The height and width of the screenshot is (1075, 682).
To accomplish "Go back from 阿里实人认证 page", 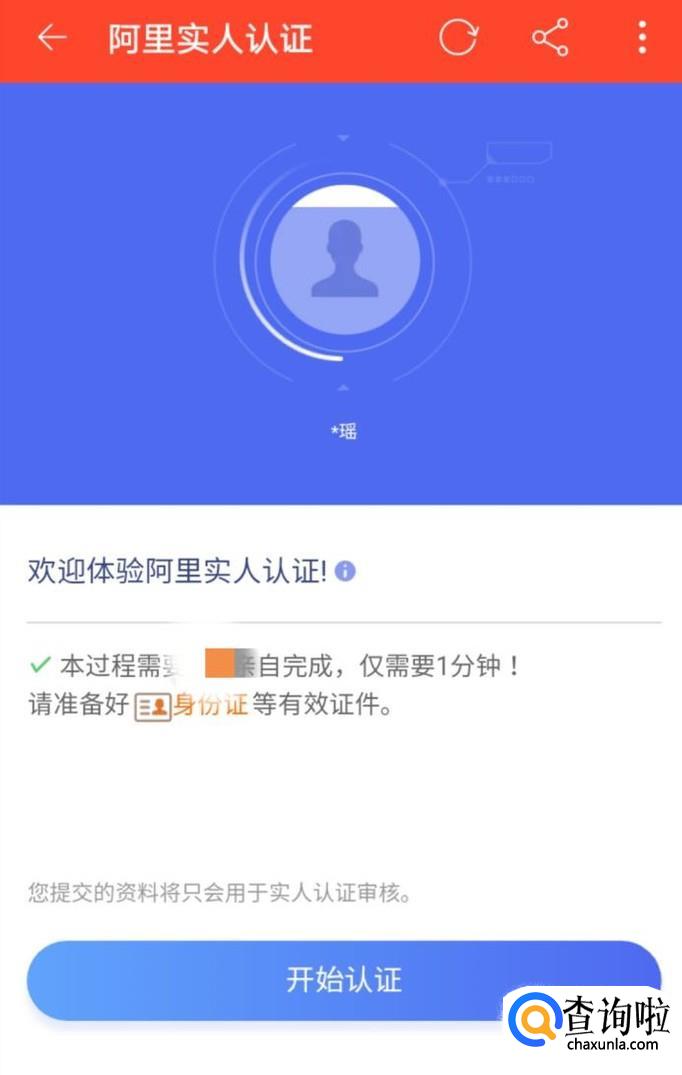I will click(x=51, y=38).
